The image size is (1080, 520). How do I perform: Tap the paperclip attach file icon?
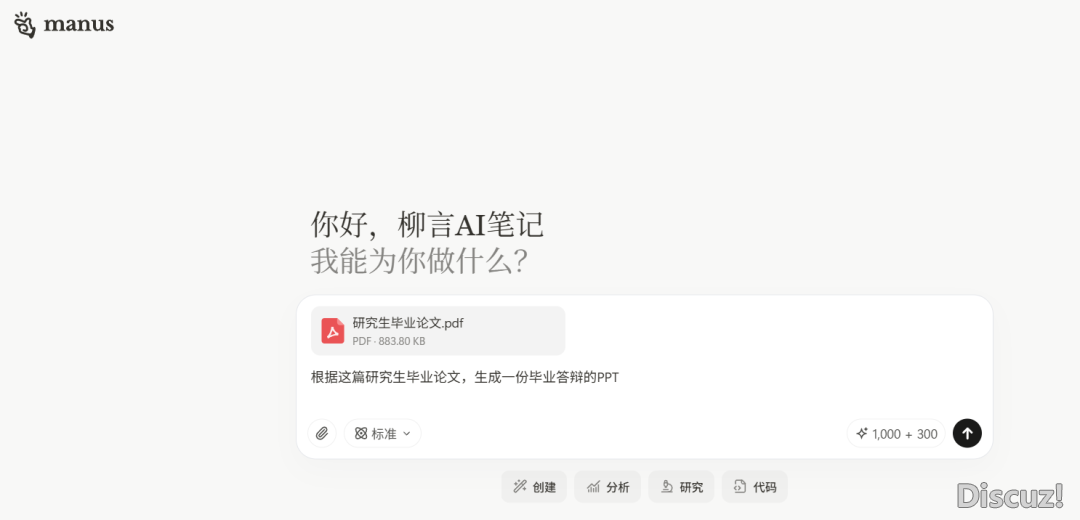(x=322, y=433)
